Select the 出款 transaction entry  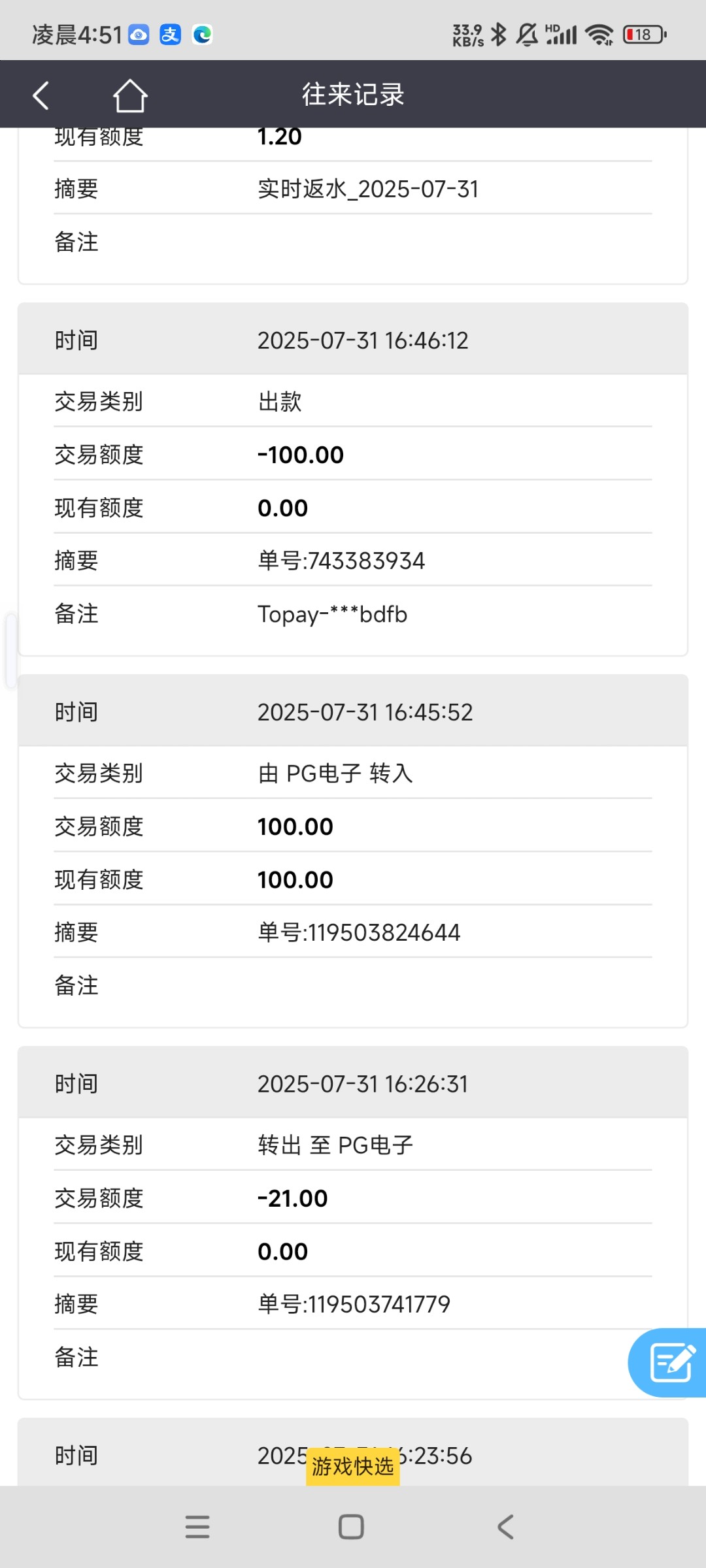coord(279,401)
